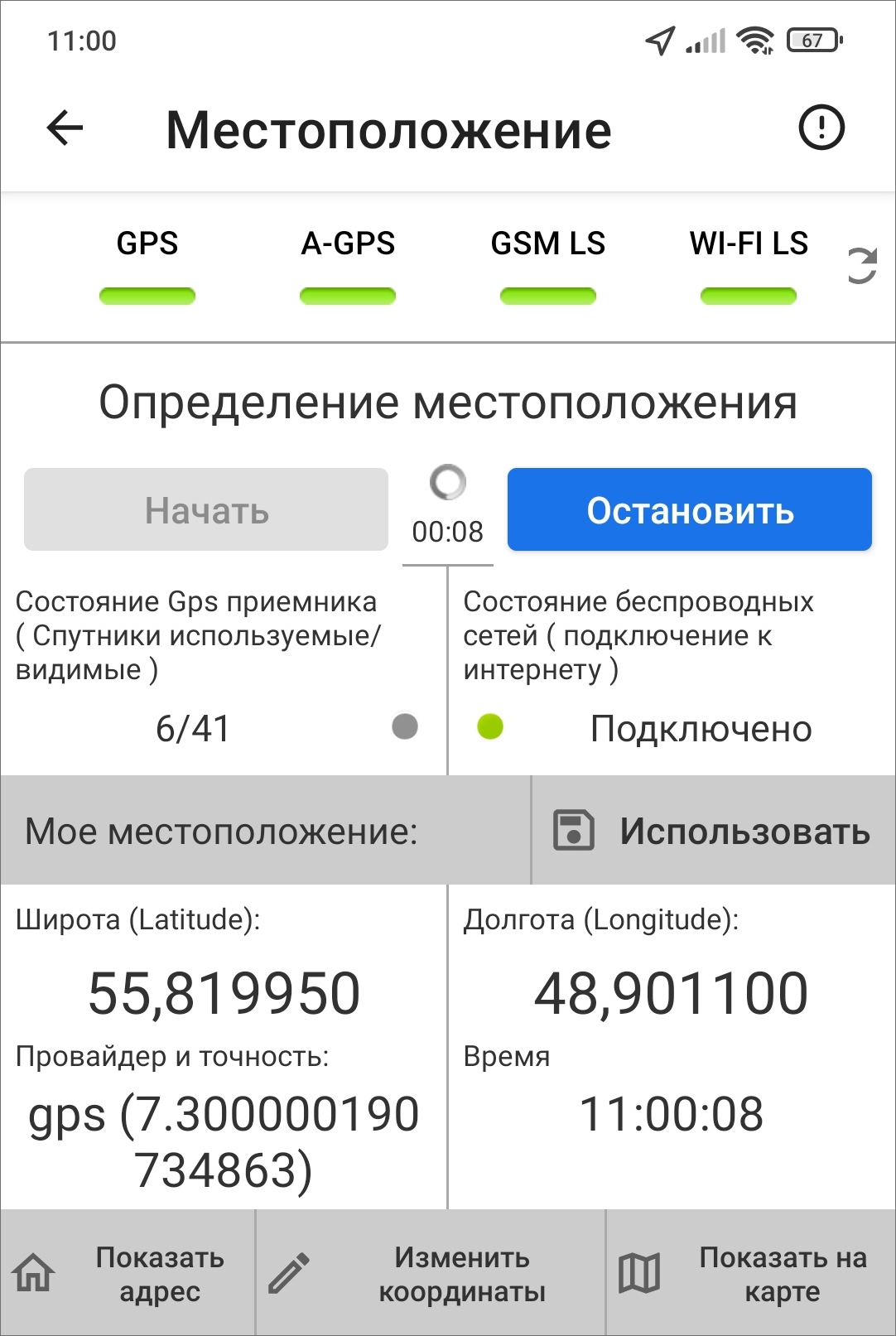Image resolution: width=896 pixels, height=1336 pixels.
Task: Open Изменить координаты editor
Action: pos(431,1274)
